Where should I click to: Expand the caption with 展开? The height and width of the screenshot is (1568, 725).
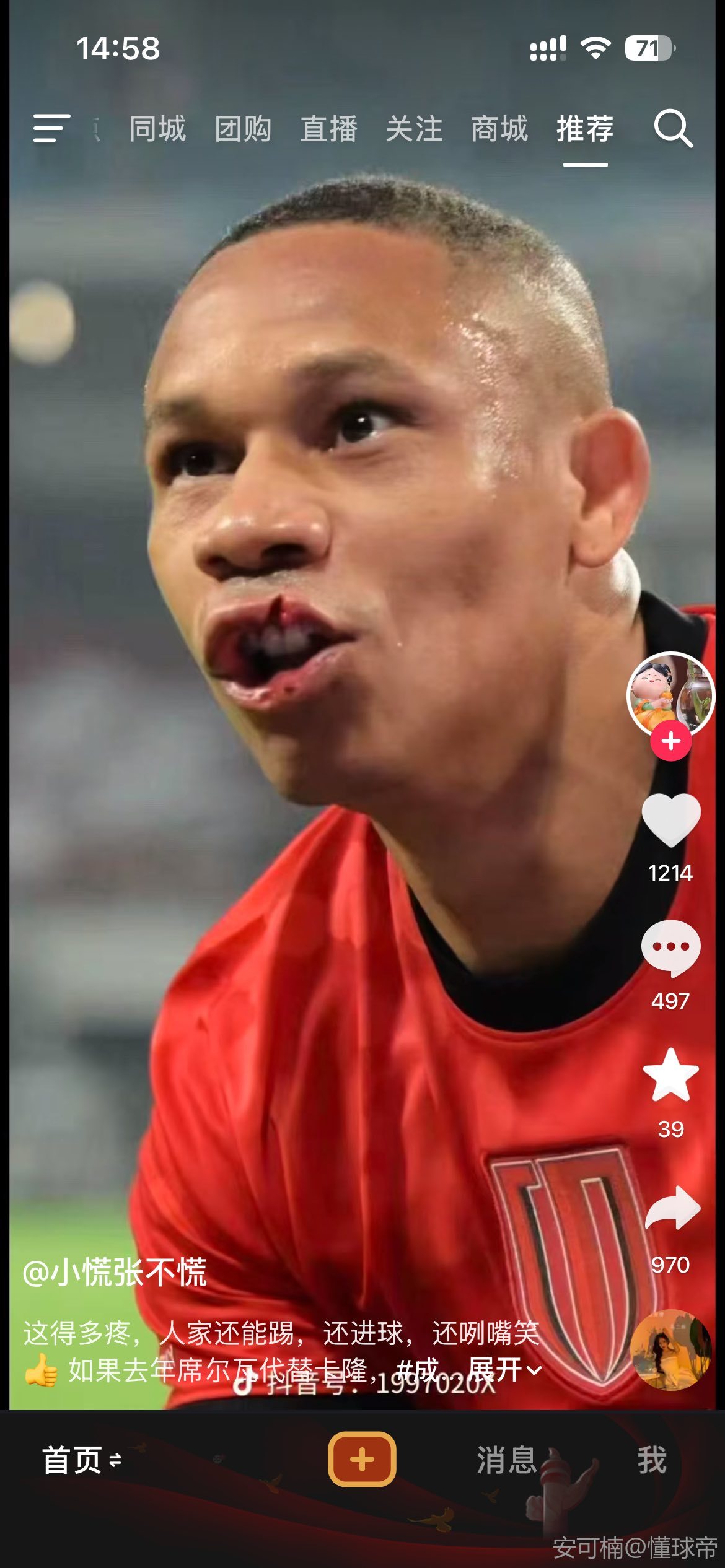(504, 1370)
